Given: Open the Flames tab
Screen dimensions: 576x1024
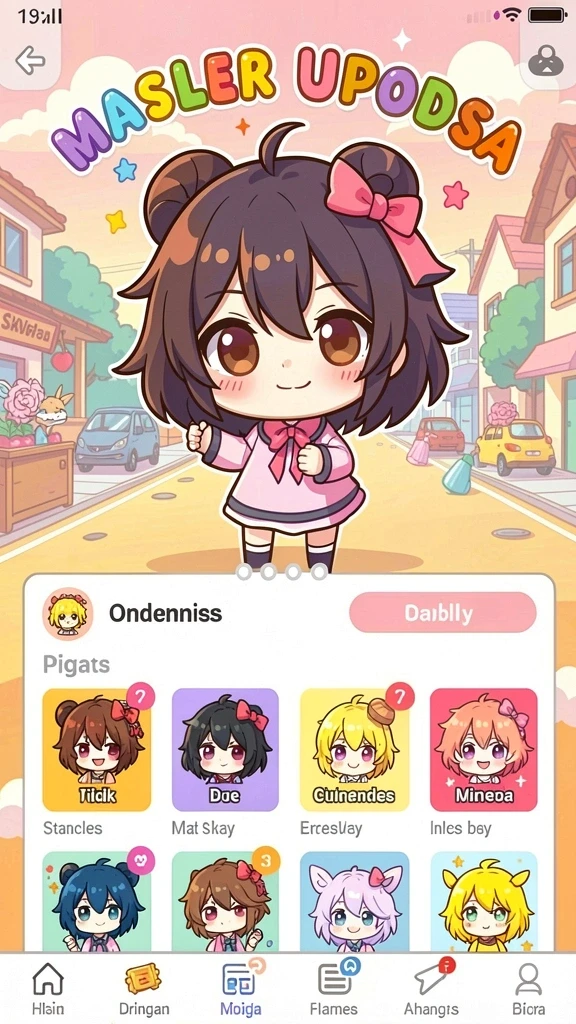Looking at the screenshot, I should click(334, 989).
